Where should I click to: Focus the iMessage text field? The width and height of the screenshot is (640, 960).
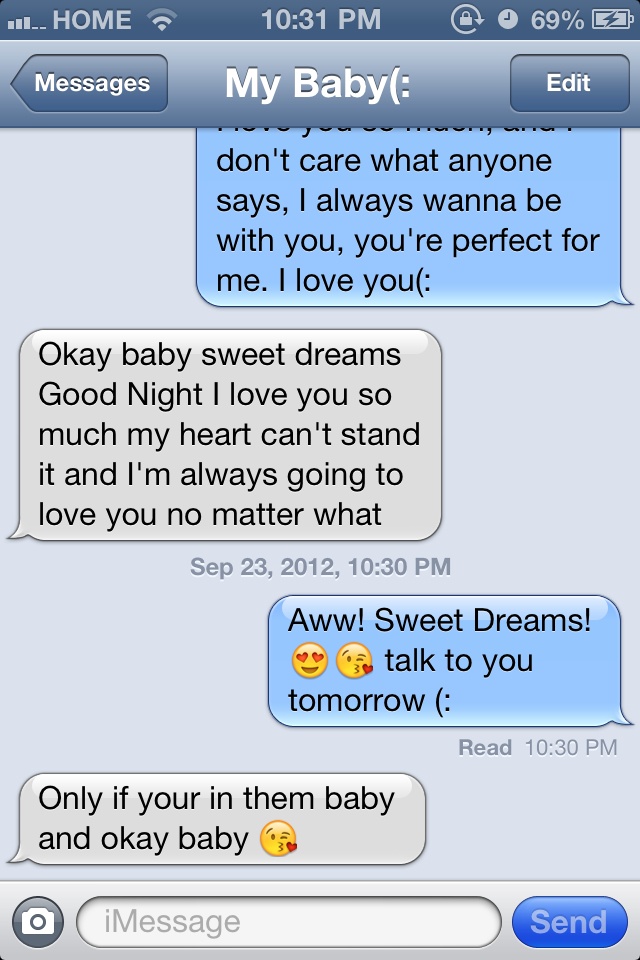coord(288,921)
